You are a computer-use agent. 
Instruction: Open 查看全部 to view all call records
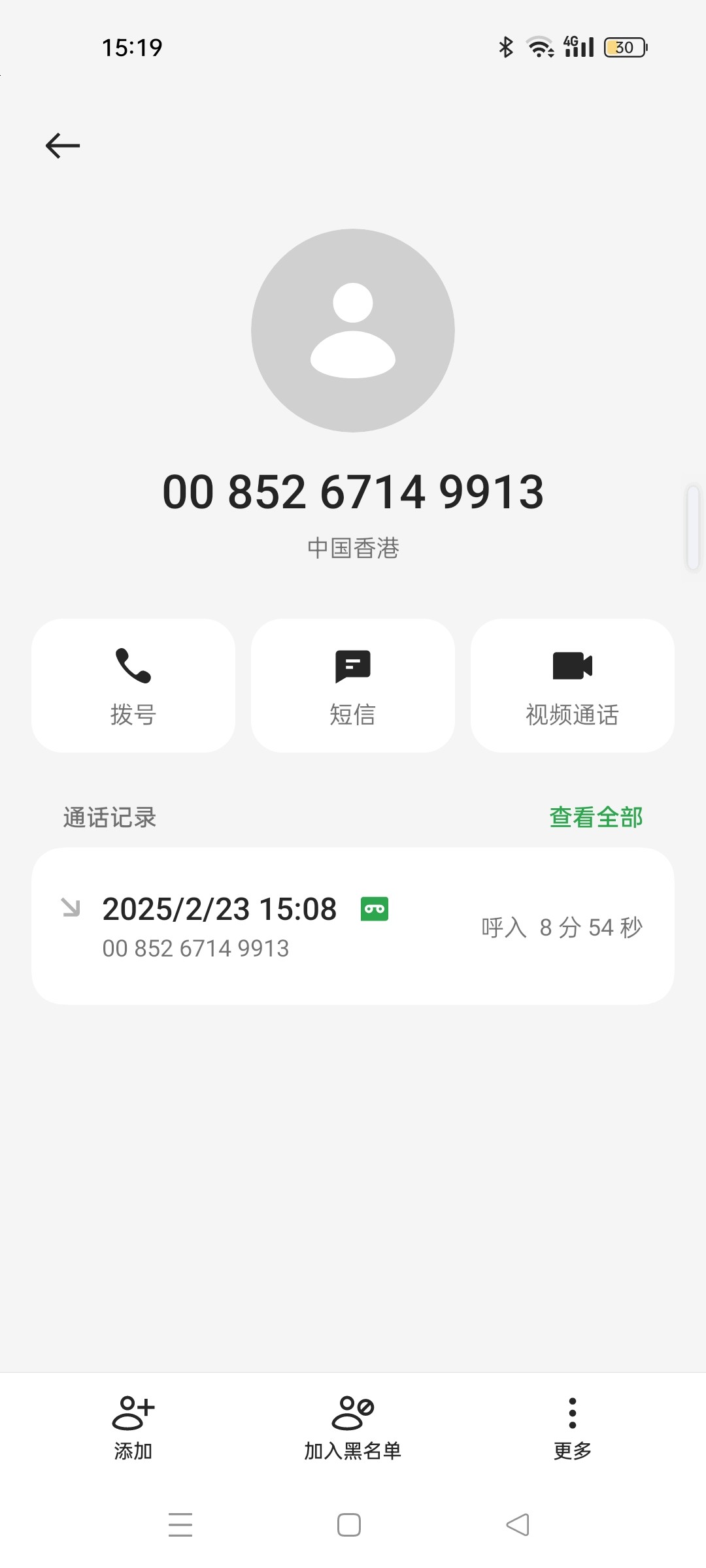tap(596, 817)
